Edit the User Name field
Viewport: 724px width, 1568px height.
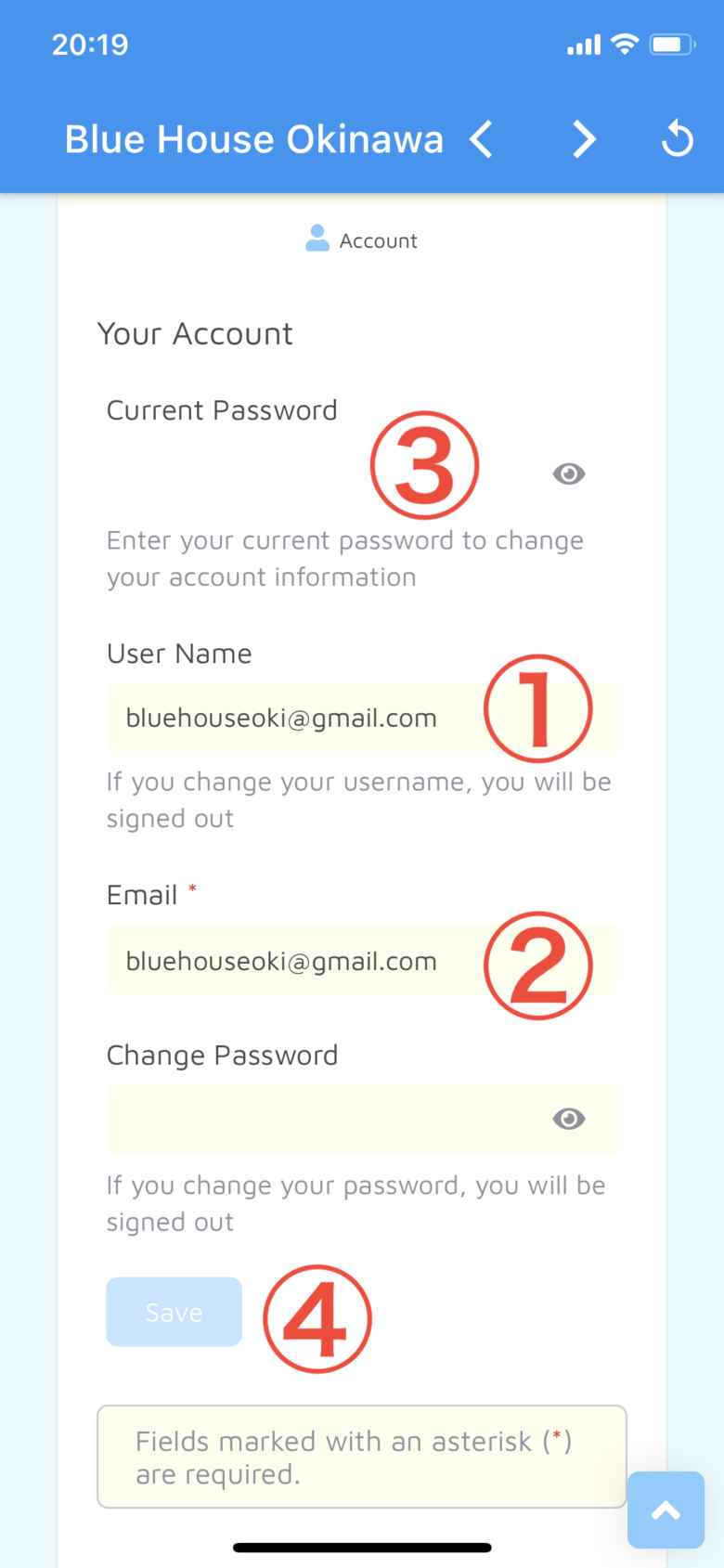(362, 718)
